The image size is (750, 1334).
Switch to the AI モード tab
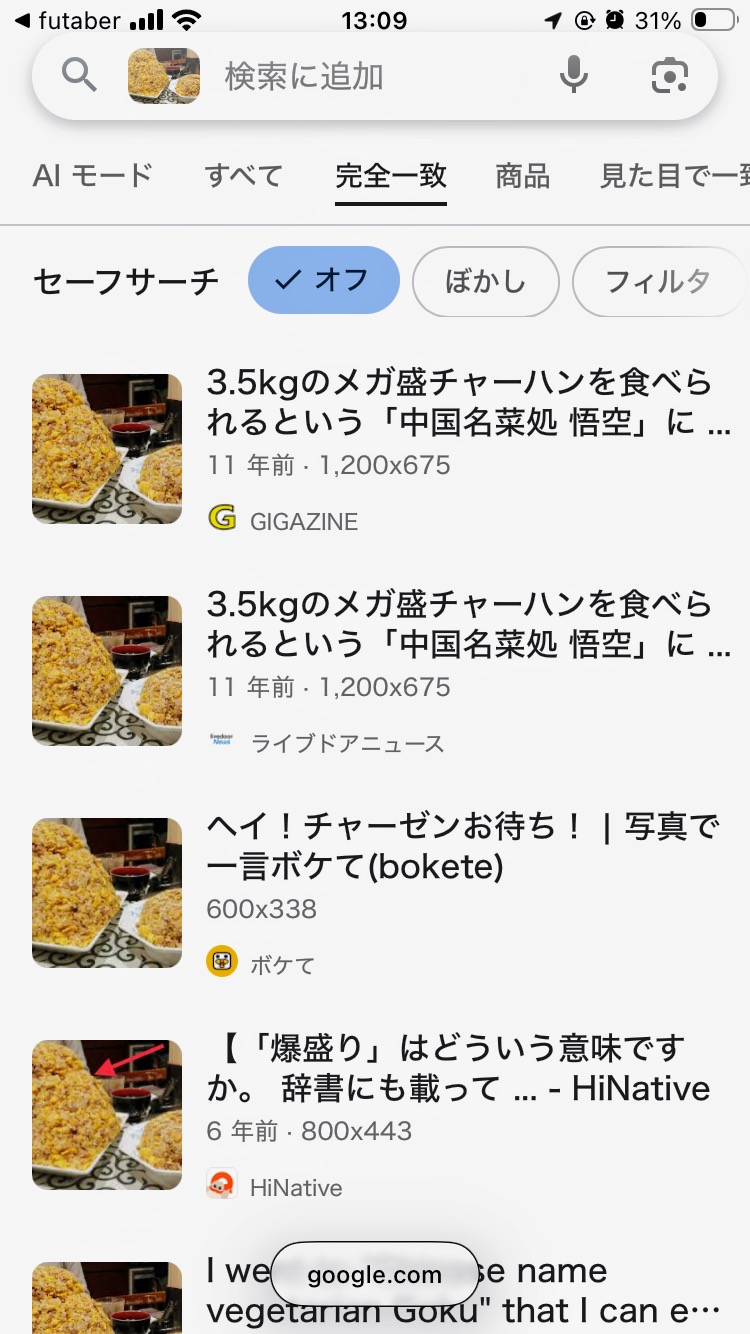pos(92,177)
